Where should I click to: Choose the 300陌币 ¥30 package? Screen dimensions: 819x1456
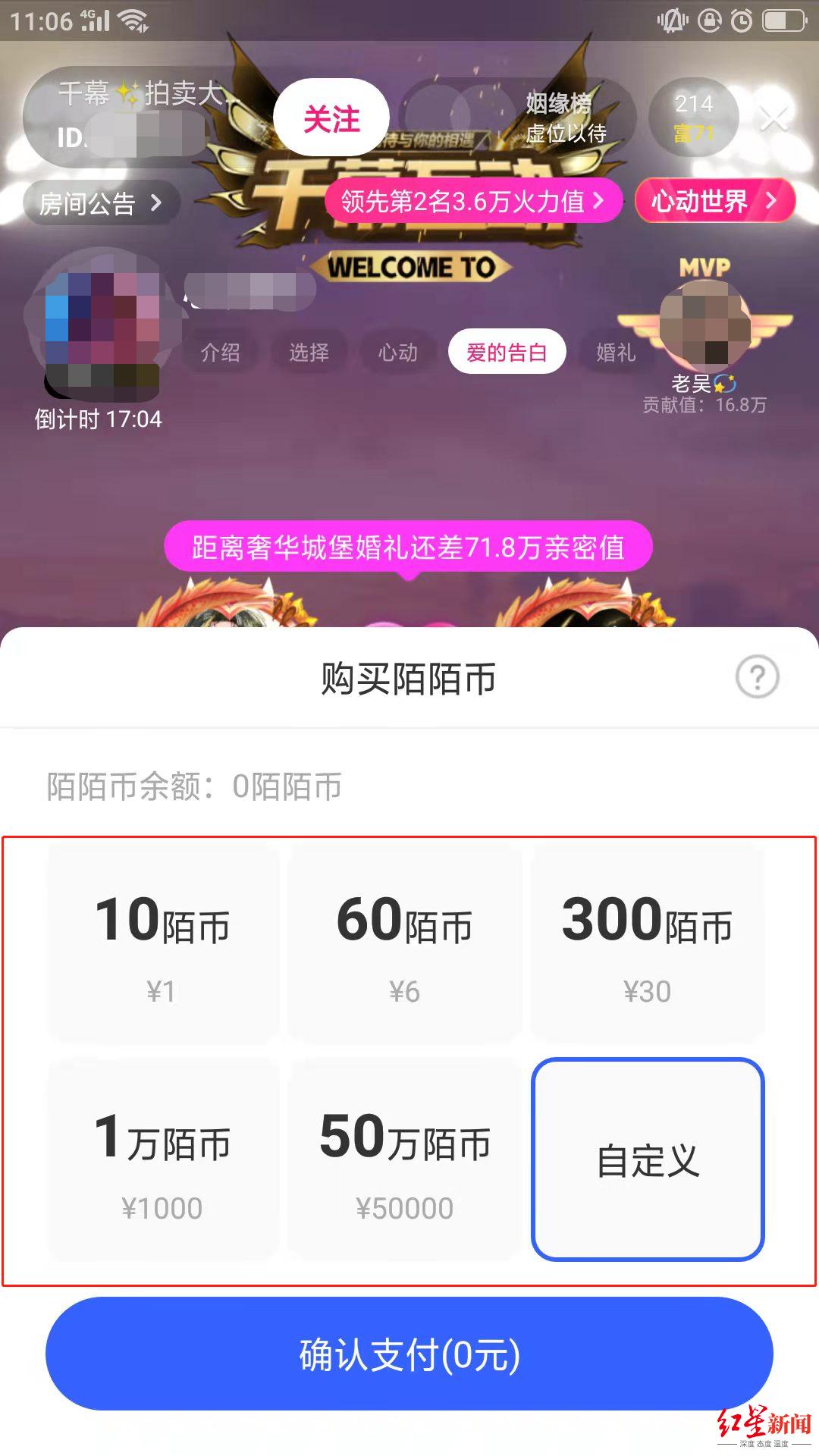coord(647,944)
